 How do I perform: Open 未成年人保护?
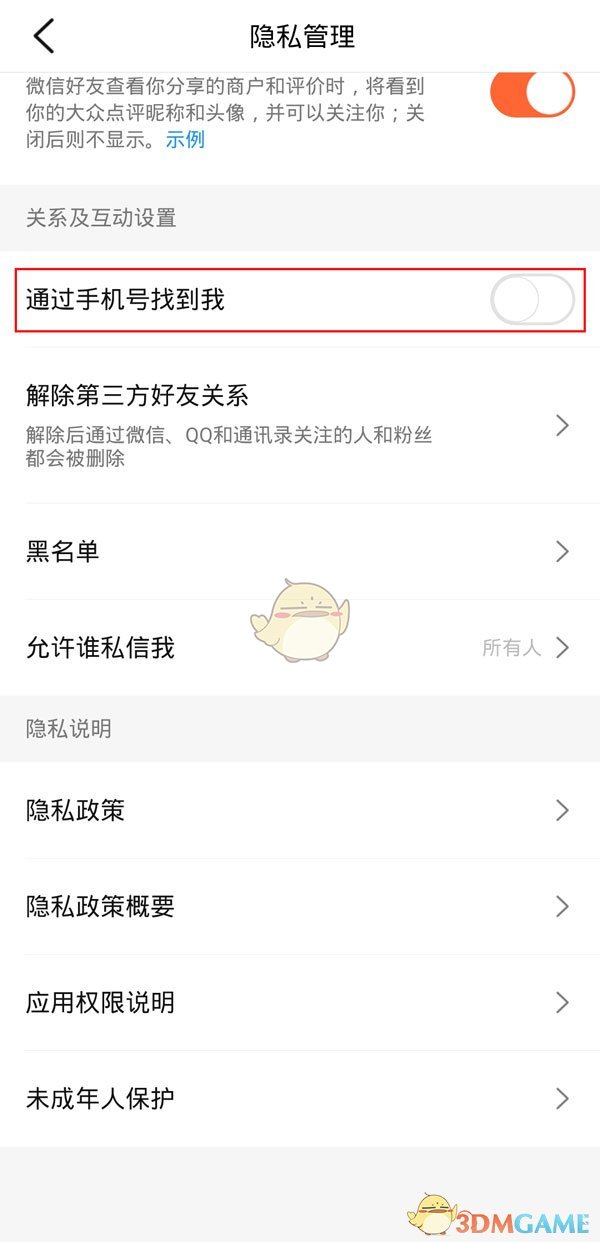[300, 1098]
